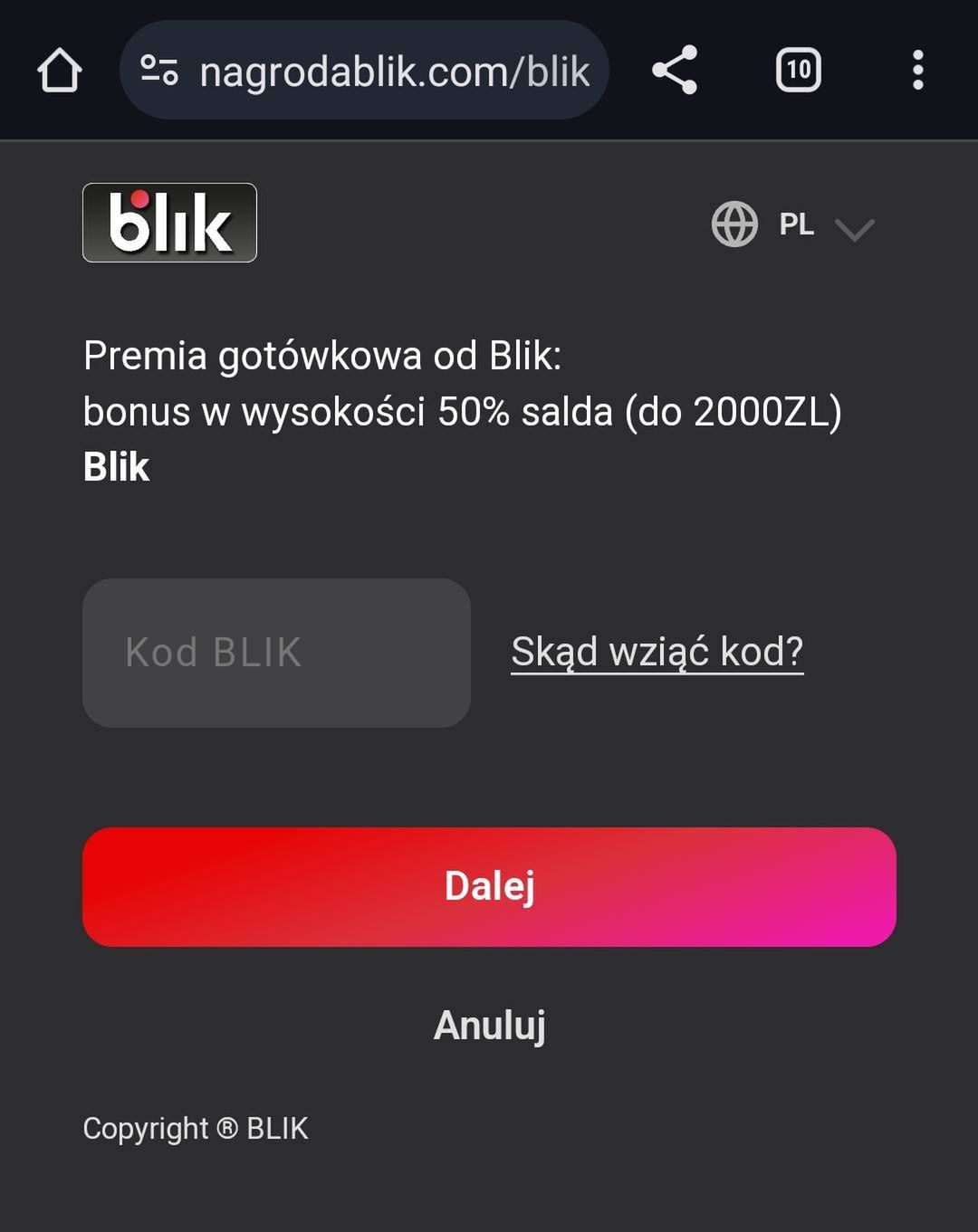The height and width of the screenshot is (1232, 978).
Task: Open the Skąd wziąć kod? link
Action: click(657, 651)
